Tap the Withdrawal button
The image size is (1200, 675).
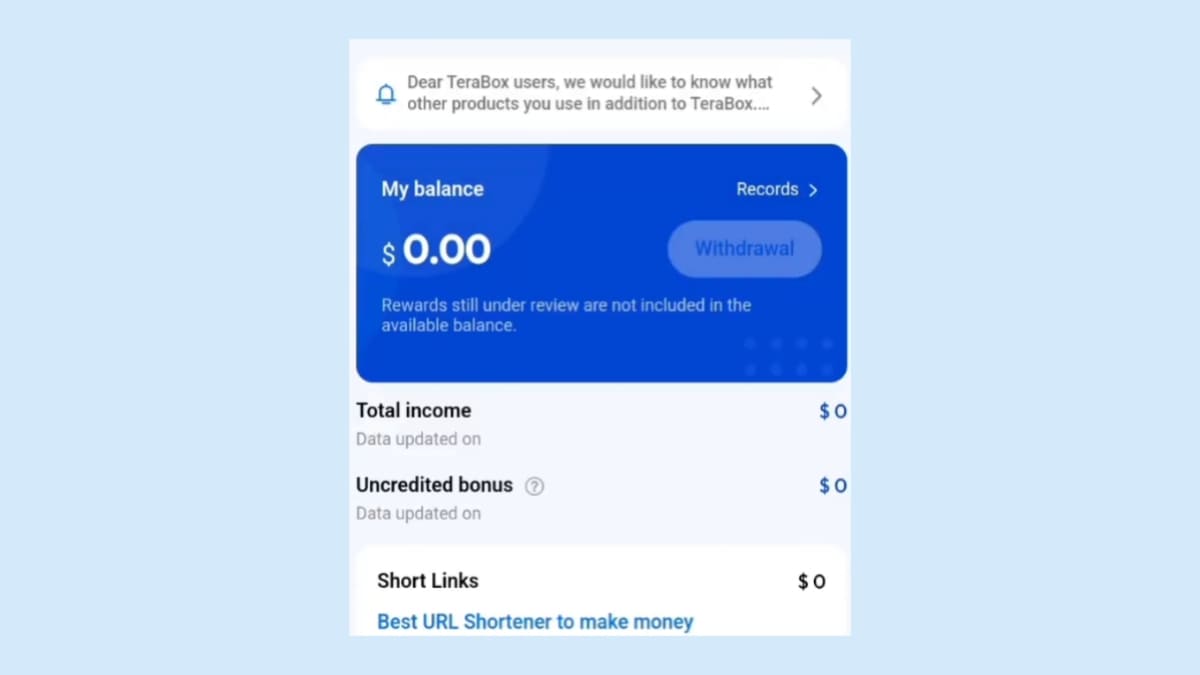pos(744,249)
